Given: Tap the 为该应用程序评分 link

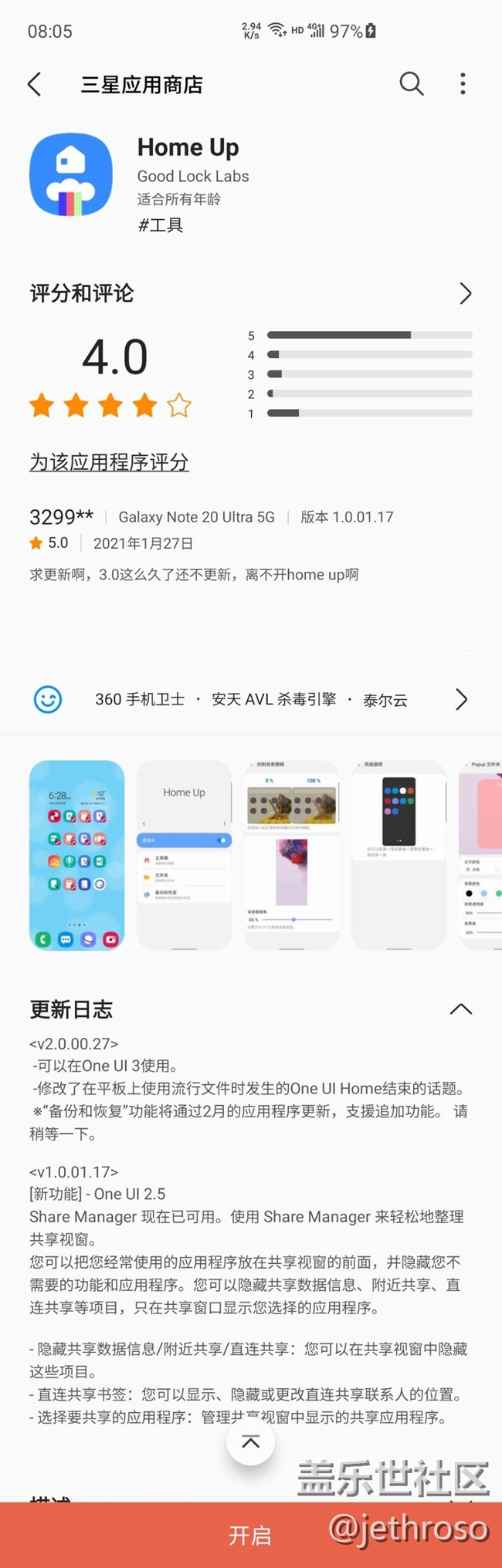Looking at the screenshot, I should [109, 462].
